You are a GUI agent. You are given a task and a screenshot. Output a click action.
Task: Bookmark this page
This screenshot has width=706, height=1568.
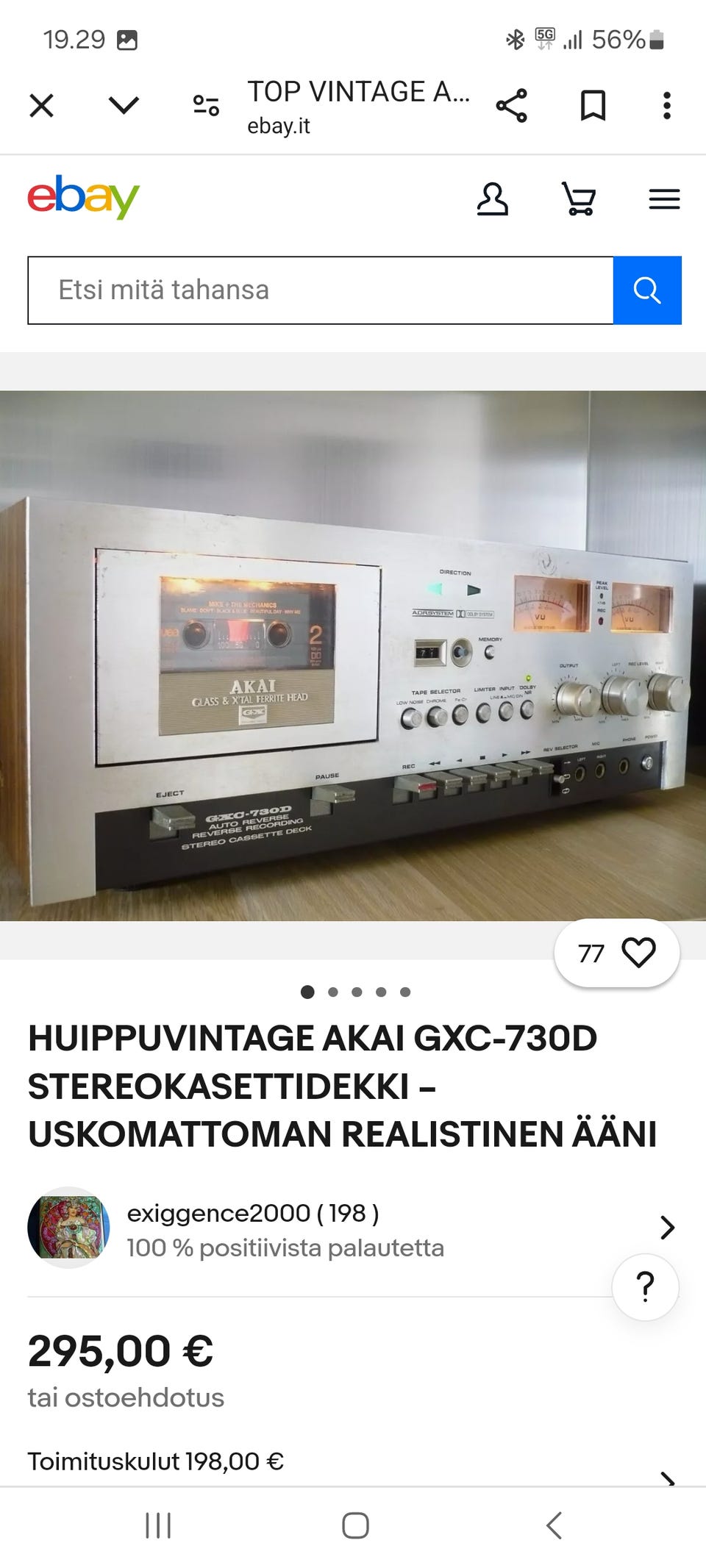(x=592, y=104)
